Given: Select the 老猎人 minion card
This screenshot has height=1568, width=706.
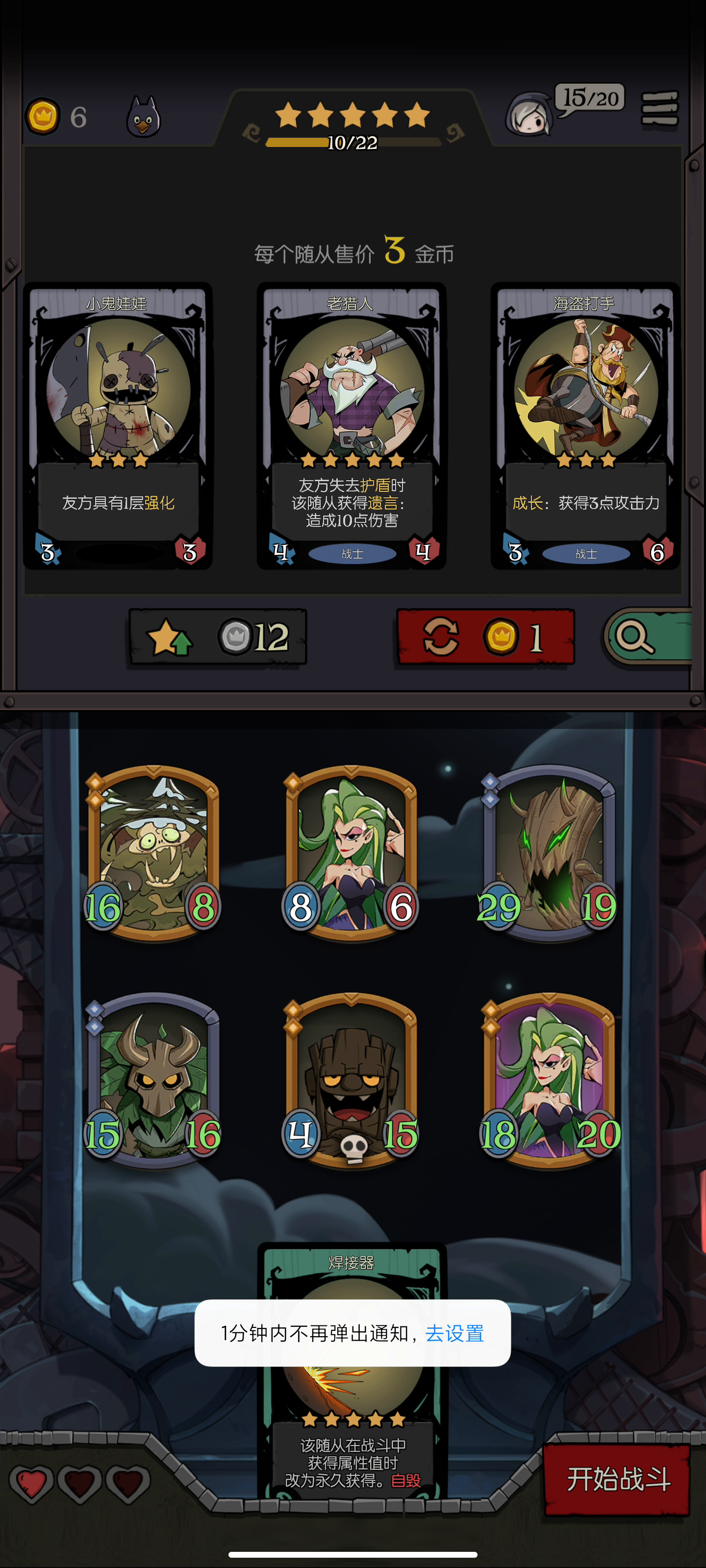Looking at the screenshot, I should point(352,426).
